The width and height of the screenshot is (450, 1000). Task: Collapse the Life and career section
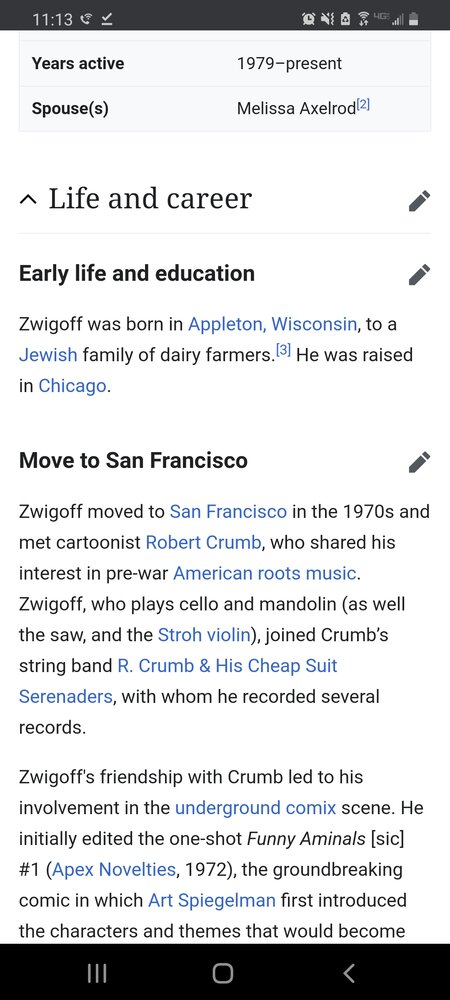pyautogui.click(x=28, y=200)
